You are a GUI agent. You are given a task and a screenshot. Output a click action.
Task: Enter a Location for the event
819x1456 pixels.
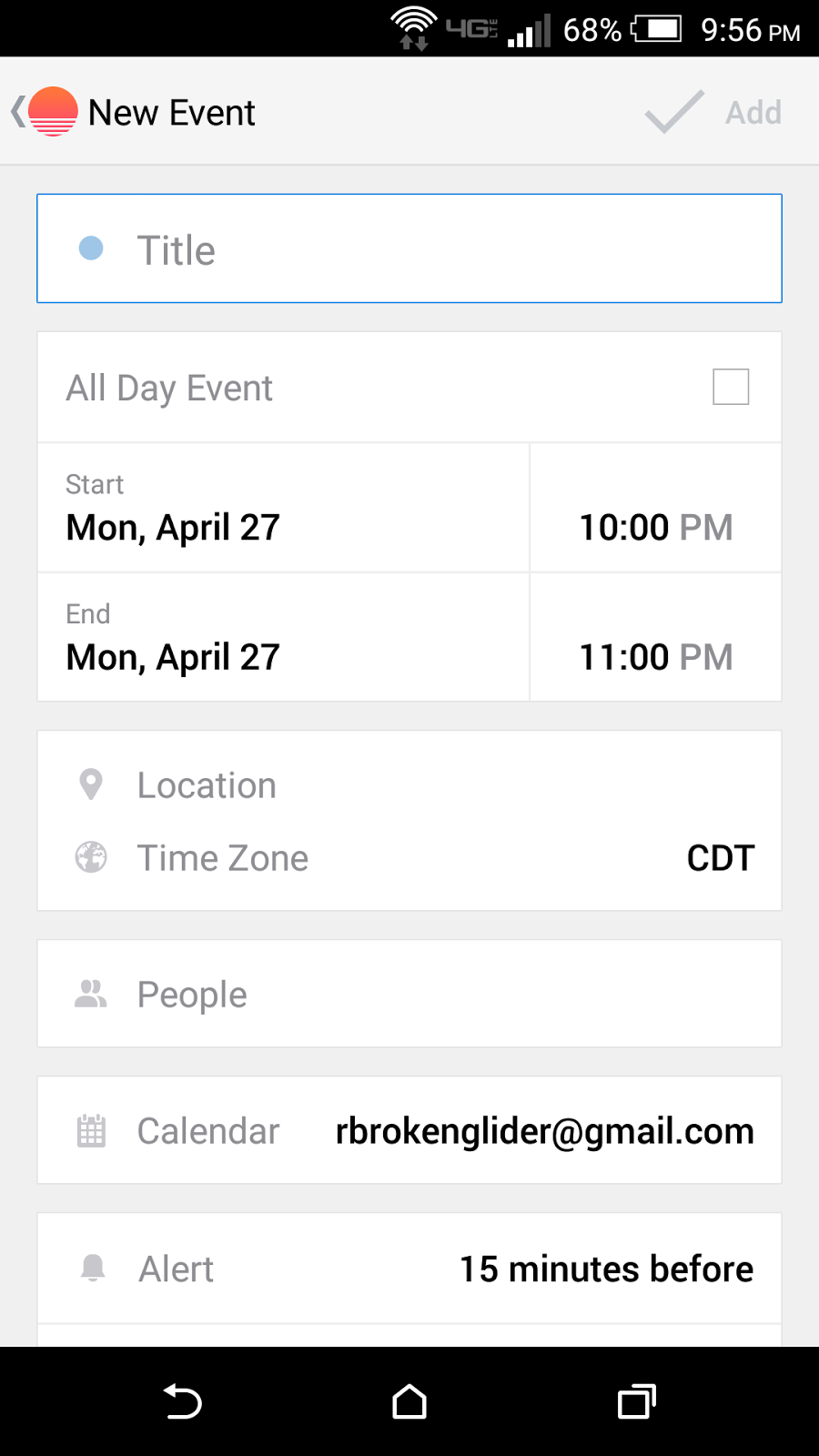pos(409,784)
